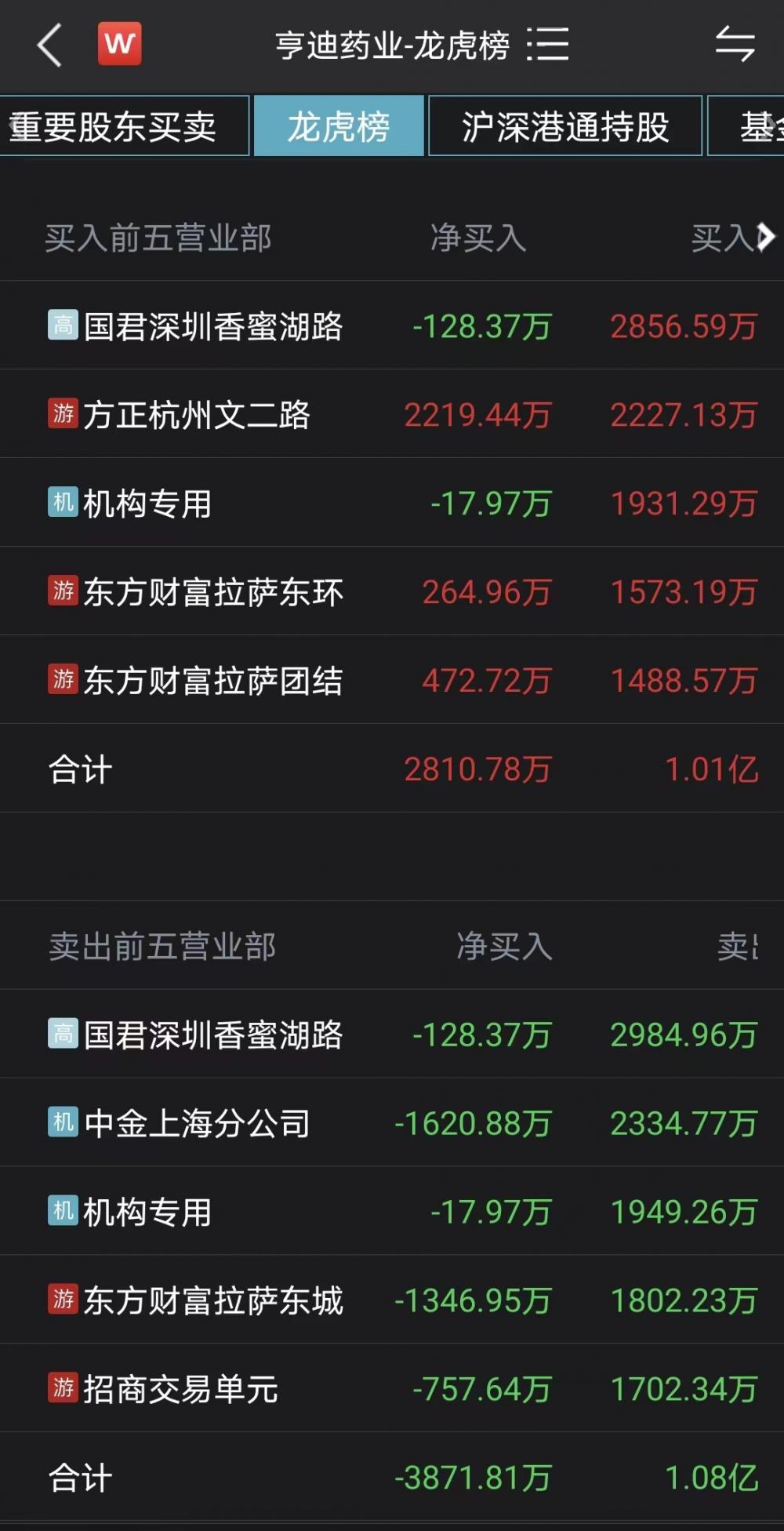The image size is (784, 1531).
Task: Open the partially visible 基金 tab
Action: [x=746, y=126]
